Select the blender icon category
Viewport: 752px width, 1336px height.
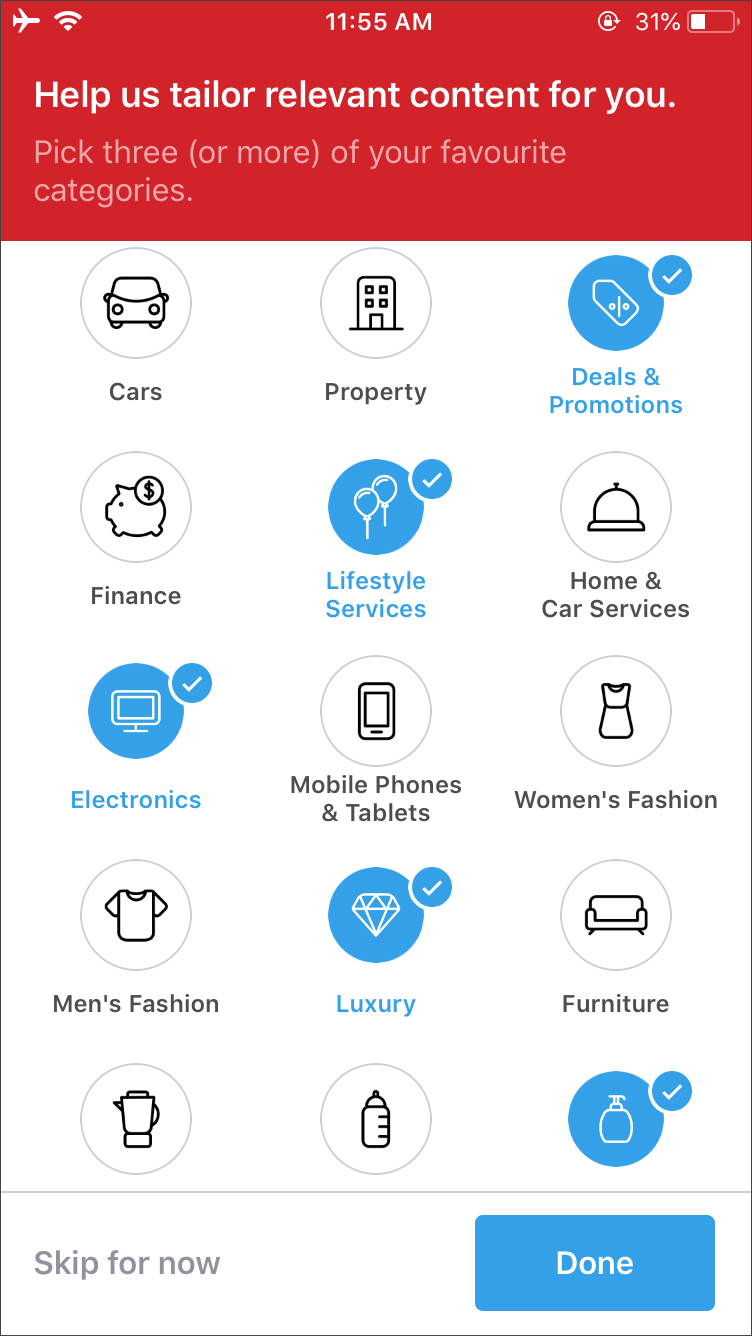point(136,1119)
